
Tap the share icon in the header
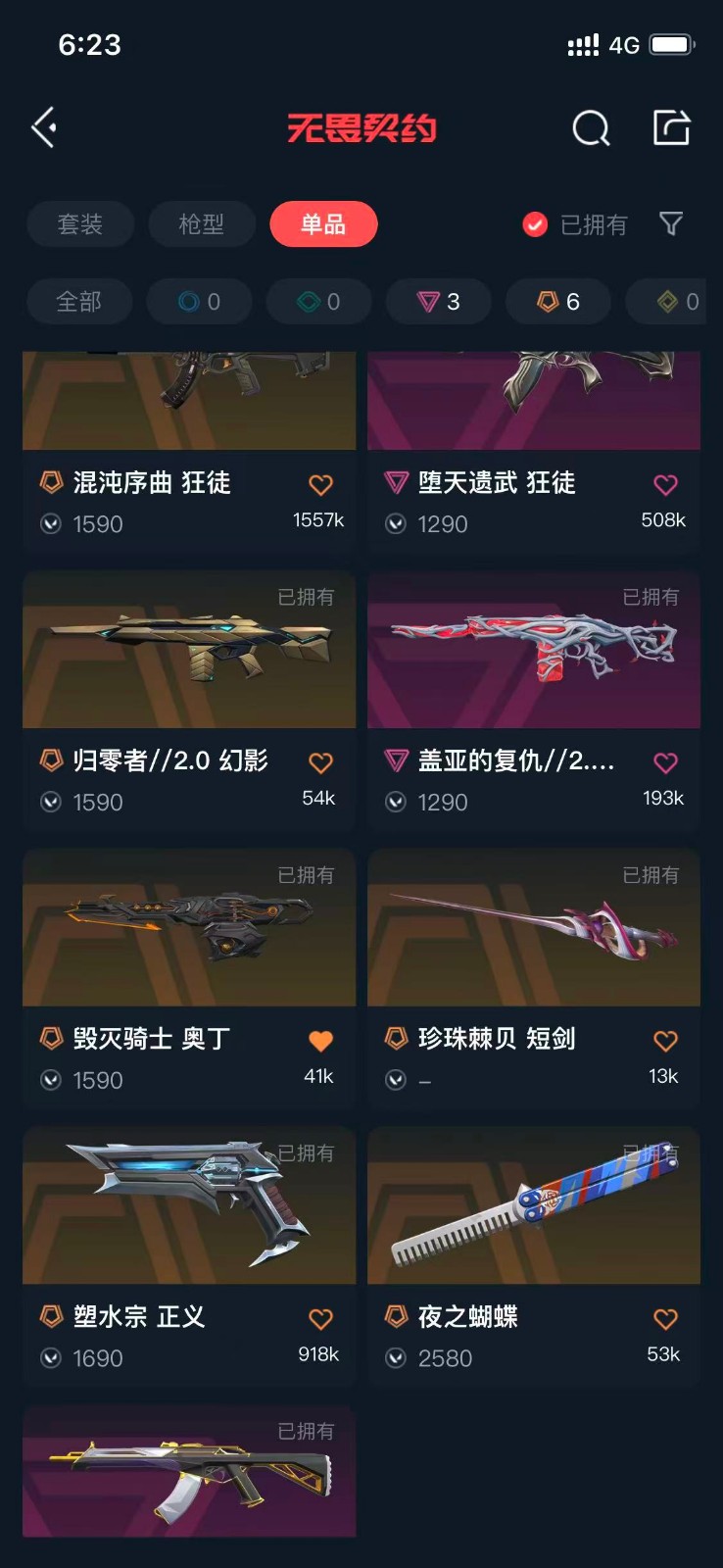[x=672, y=127]
